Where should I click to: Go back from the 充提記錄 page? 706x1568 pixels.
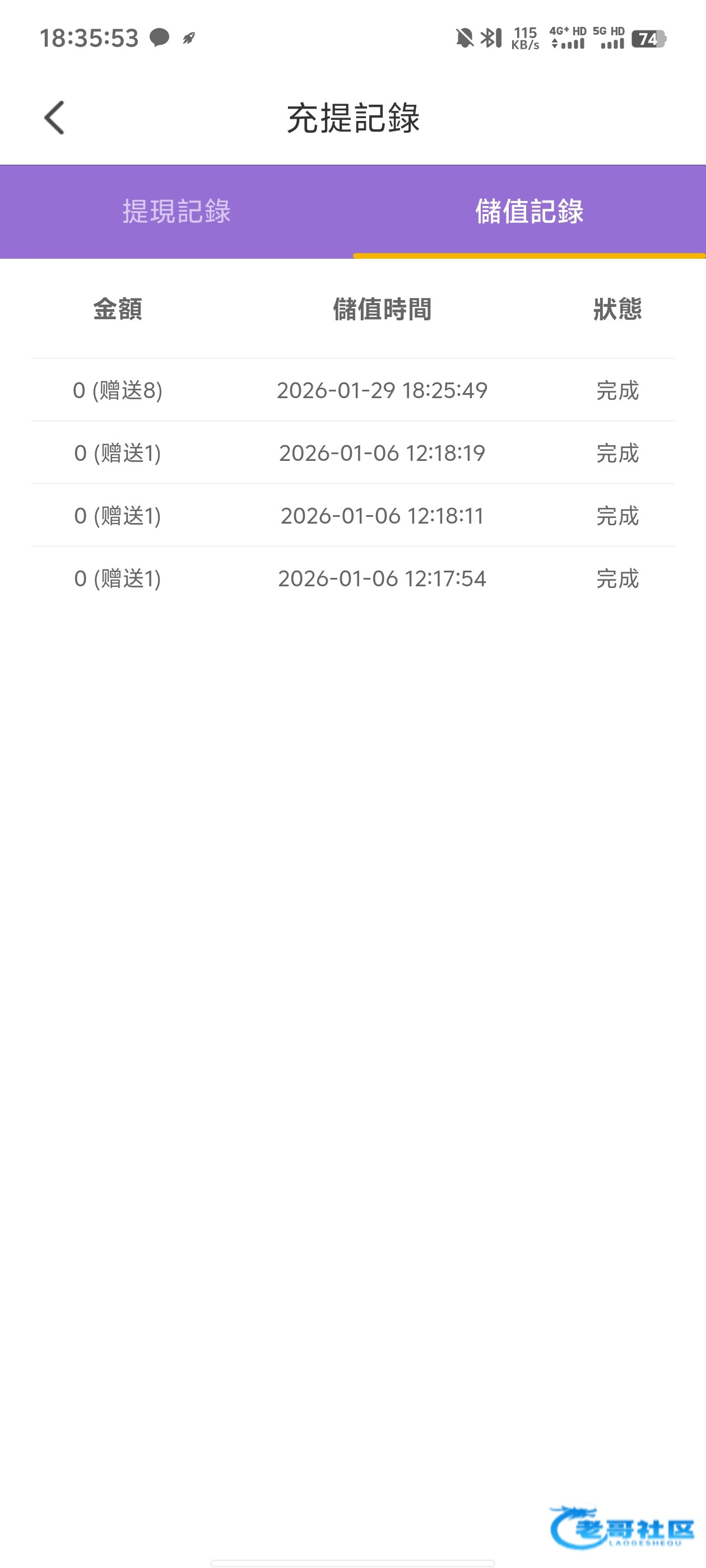tap(54, 118)
